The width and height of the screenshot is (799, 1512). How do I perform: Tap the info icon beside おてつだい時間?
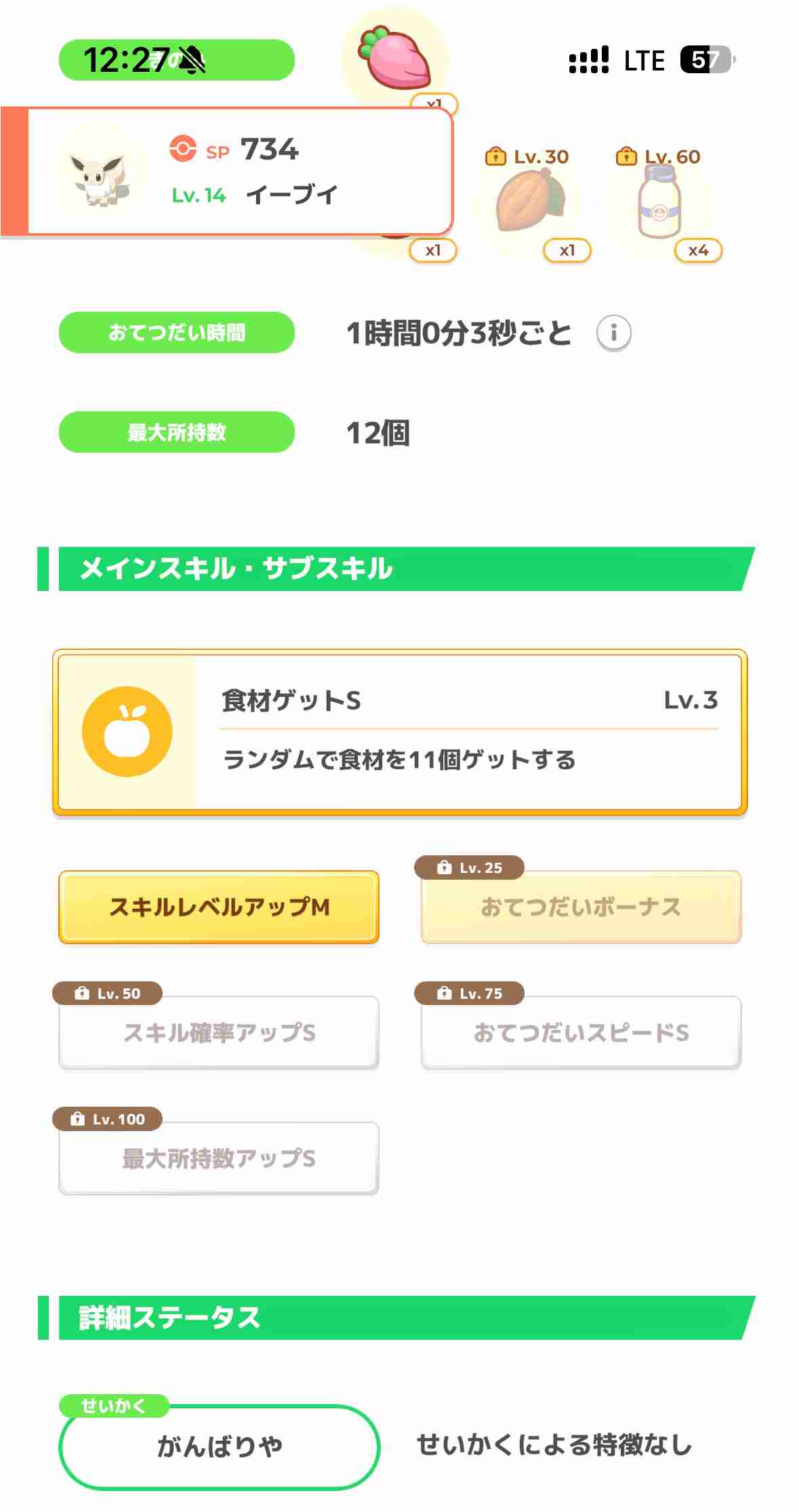613,333
